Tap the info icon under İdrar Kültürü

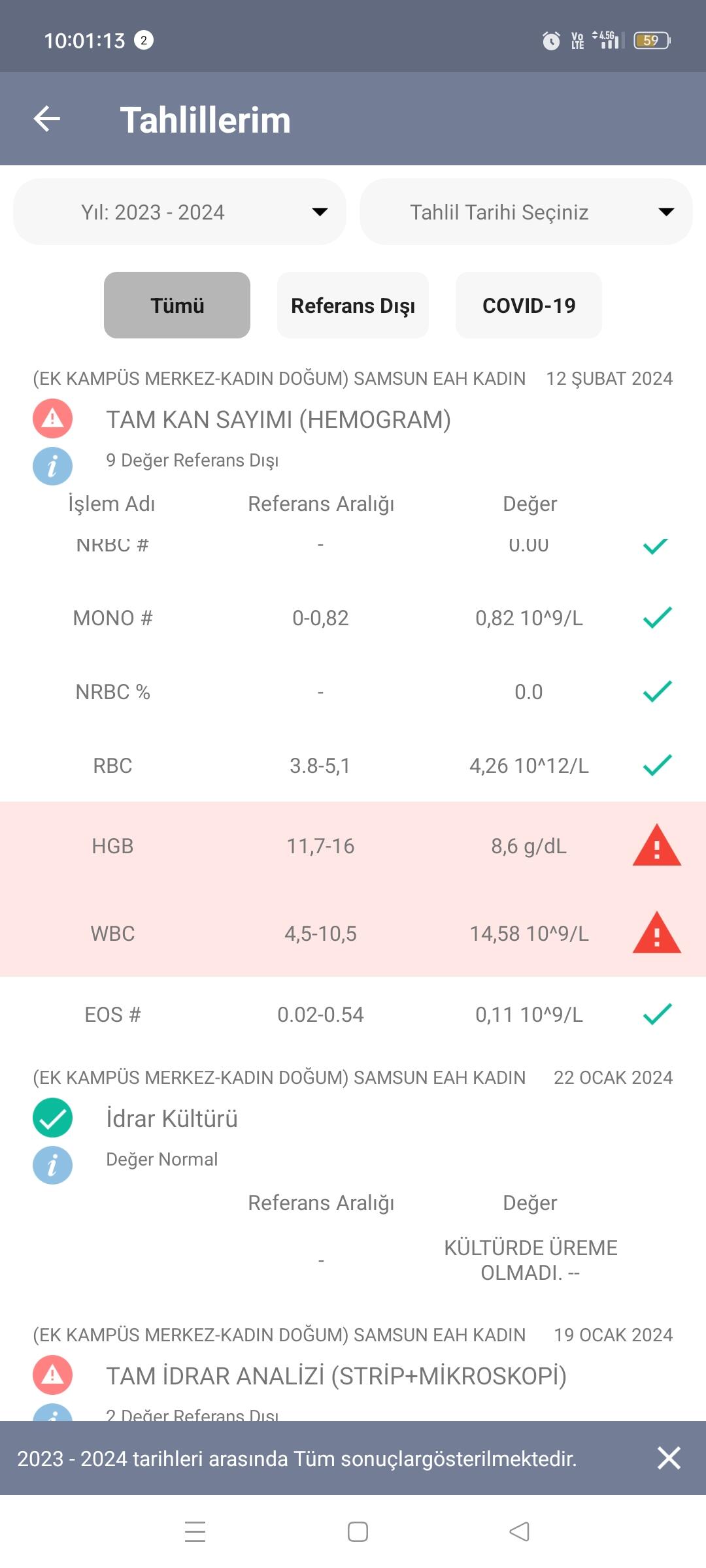[x=52, y=1165]
